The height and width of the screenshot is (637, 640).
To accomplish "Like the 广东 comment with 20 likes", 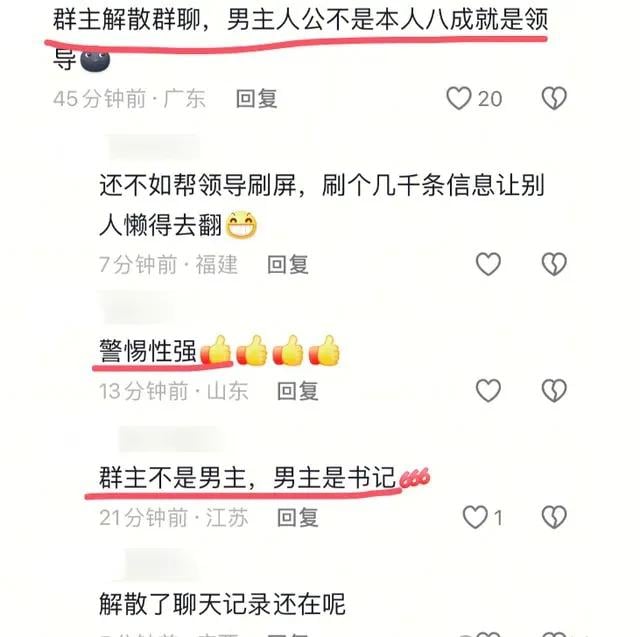I will 459,98.
